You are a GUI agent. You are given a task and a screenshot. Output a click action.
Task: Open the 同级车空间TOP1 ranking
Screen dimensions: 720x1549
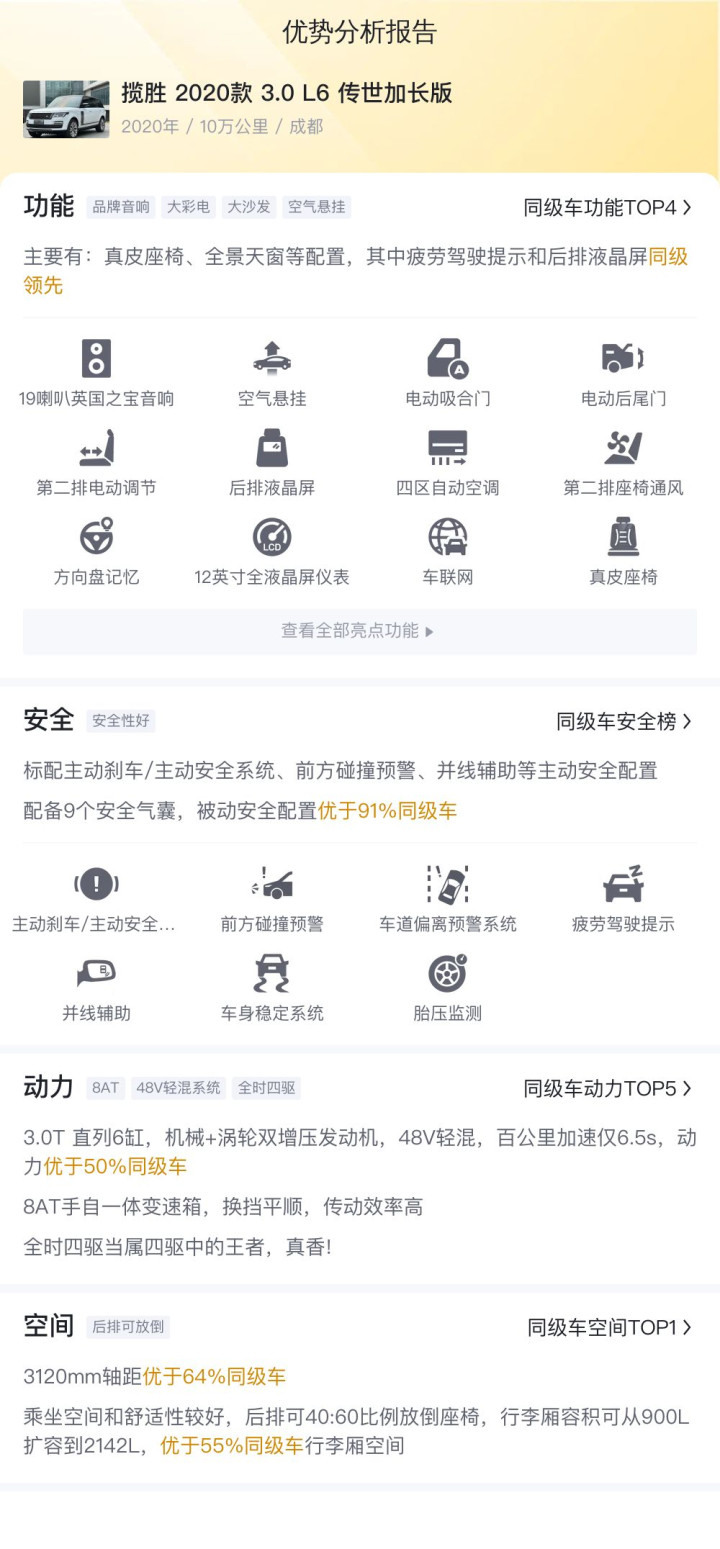610,1327
